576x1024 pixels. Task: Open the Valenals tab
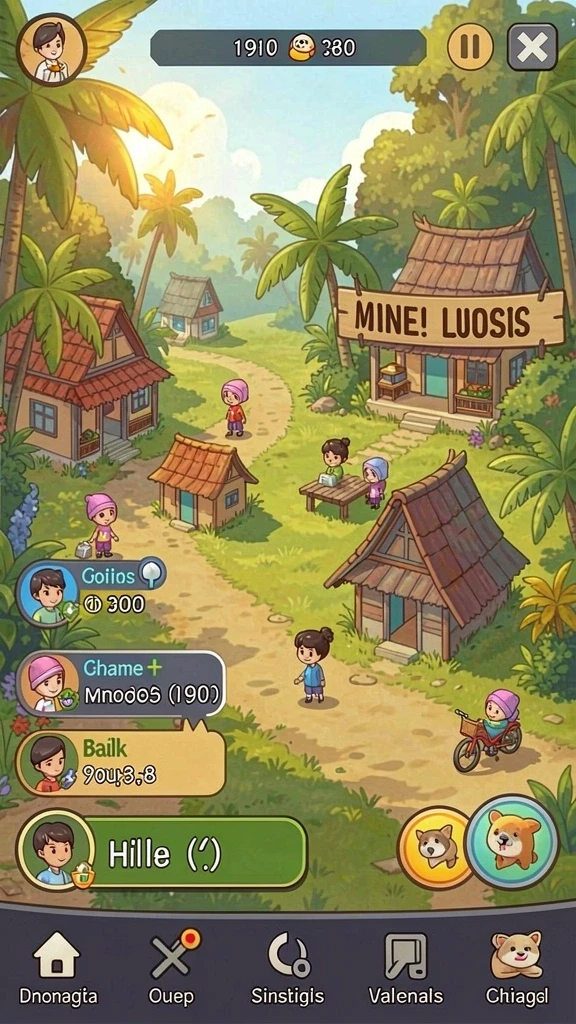coord(406,968)
